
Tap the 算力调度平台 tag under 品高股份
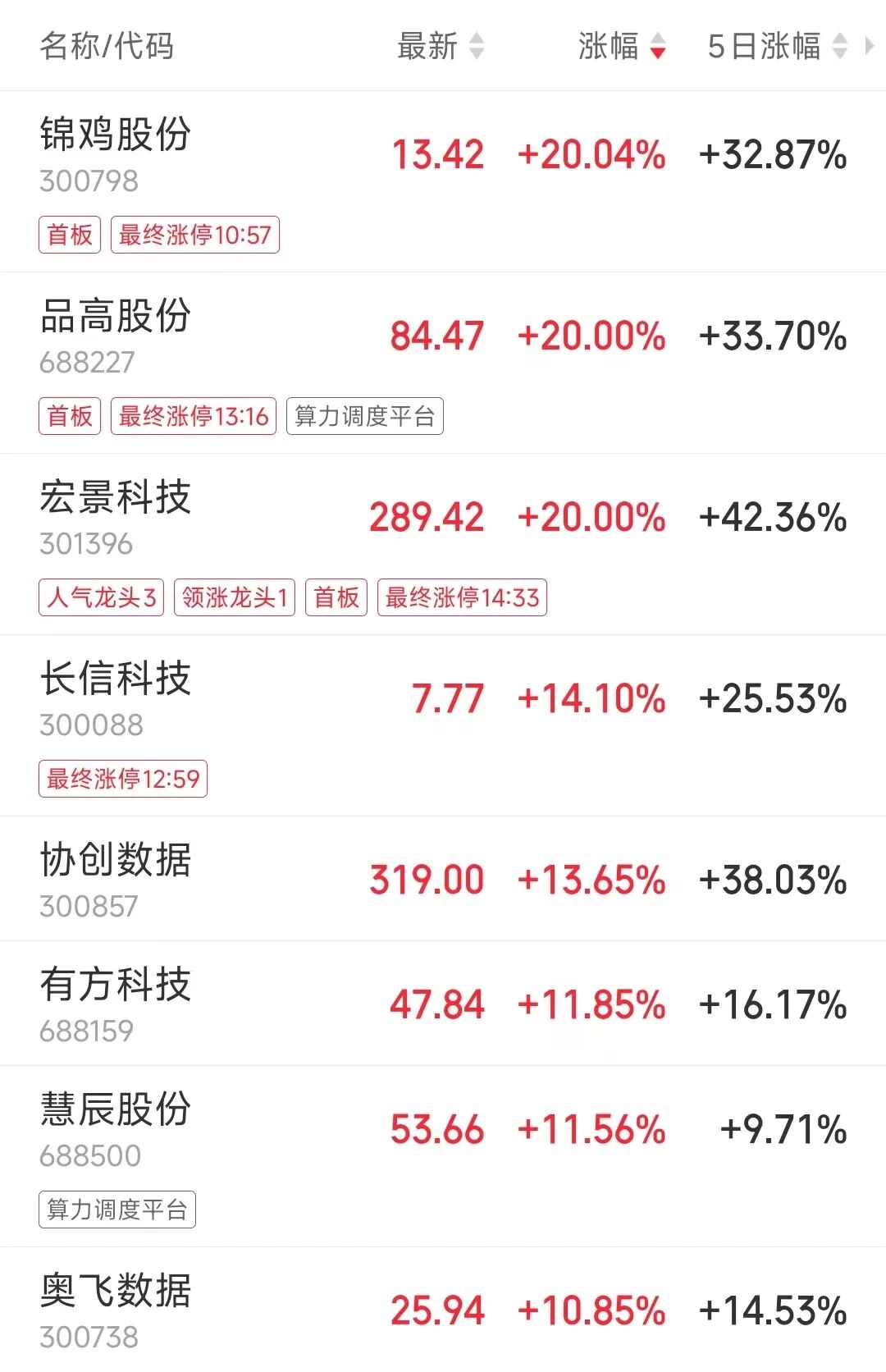(x=364, y=417)
